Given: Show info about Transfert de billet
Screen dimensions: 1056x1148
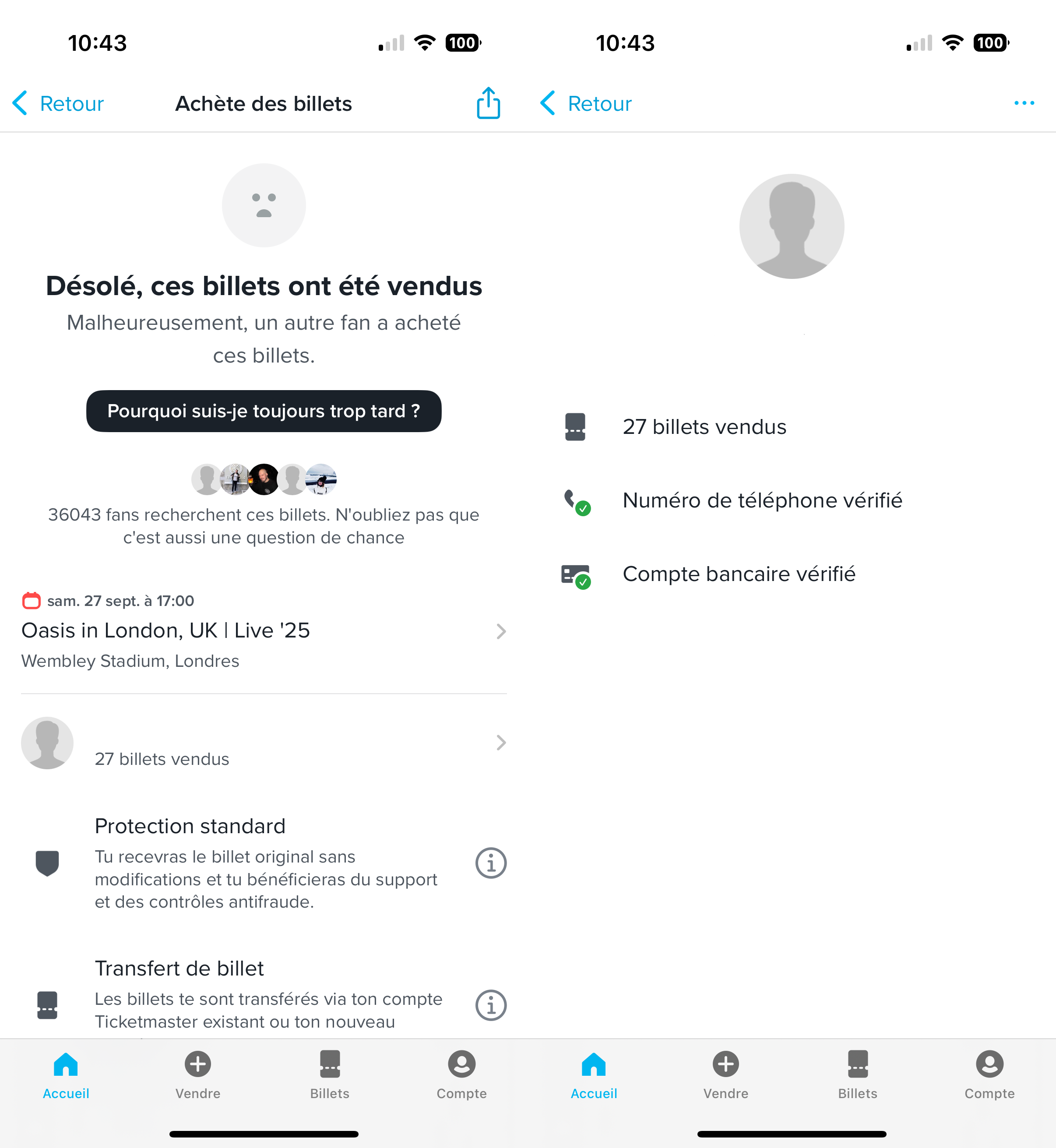Looking at the screenshot, I should [490, 1004].
